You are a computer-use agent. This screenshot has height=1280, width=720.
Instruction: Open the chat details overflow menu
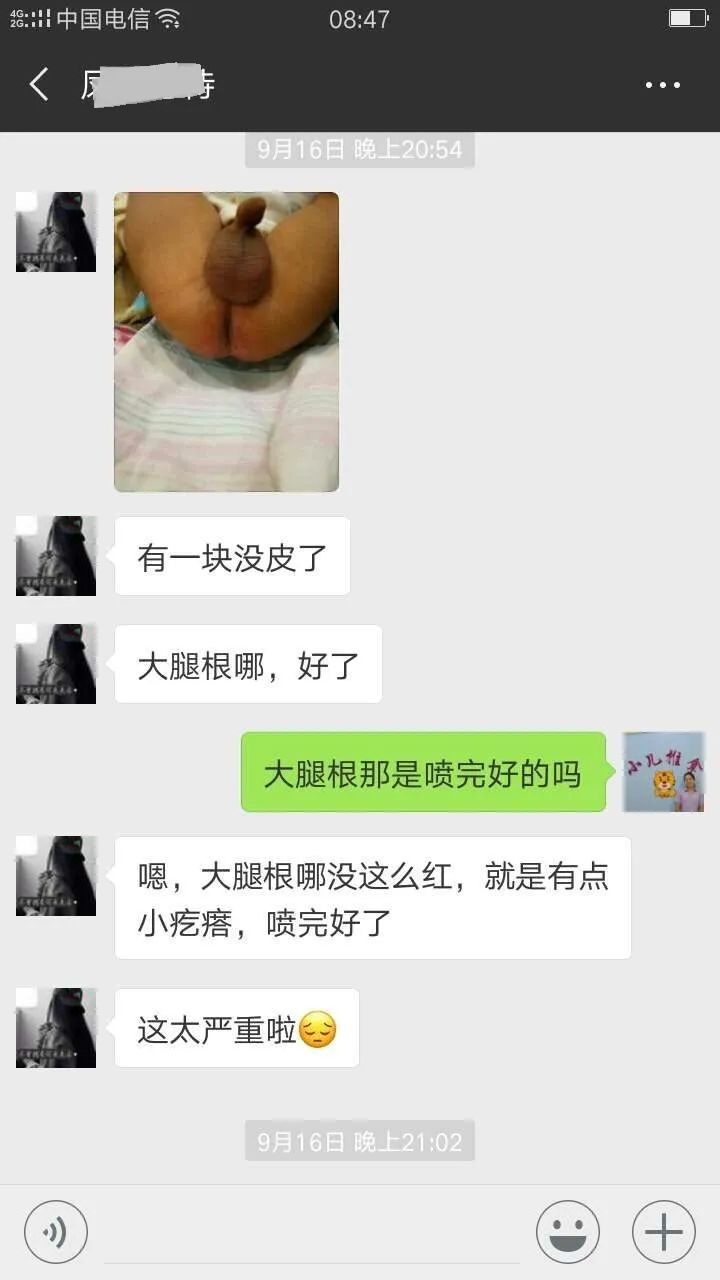click(x=663, y=86)
